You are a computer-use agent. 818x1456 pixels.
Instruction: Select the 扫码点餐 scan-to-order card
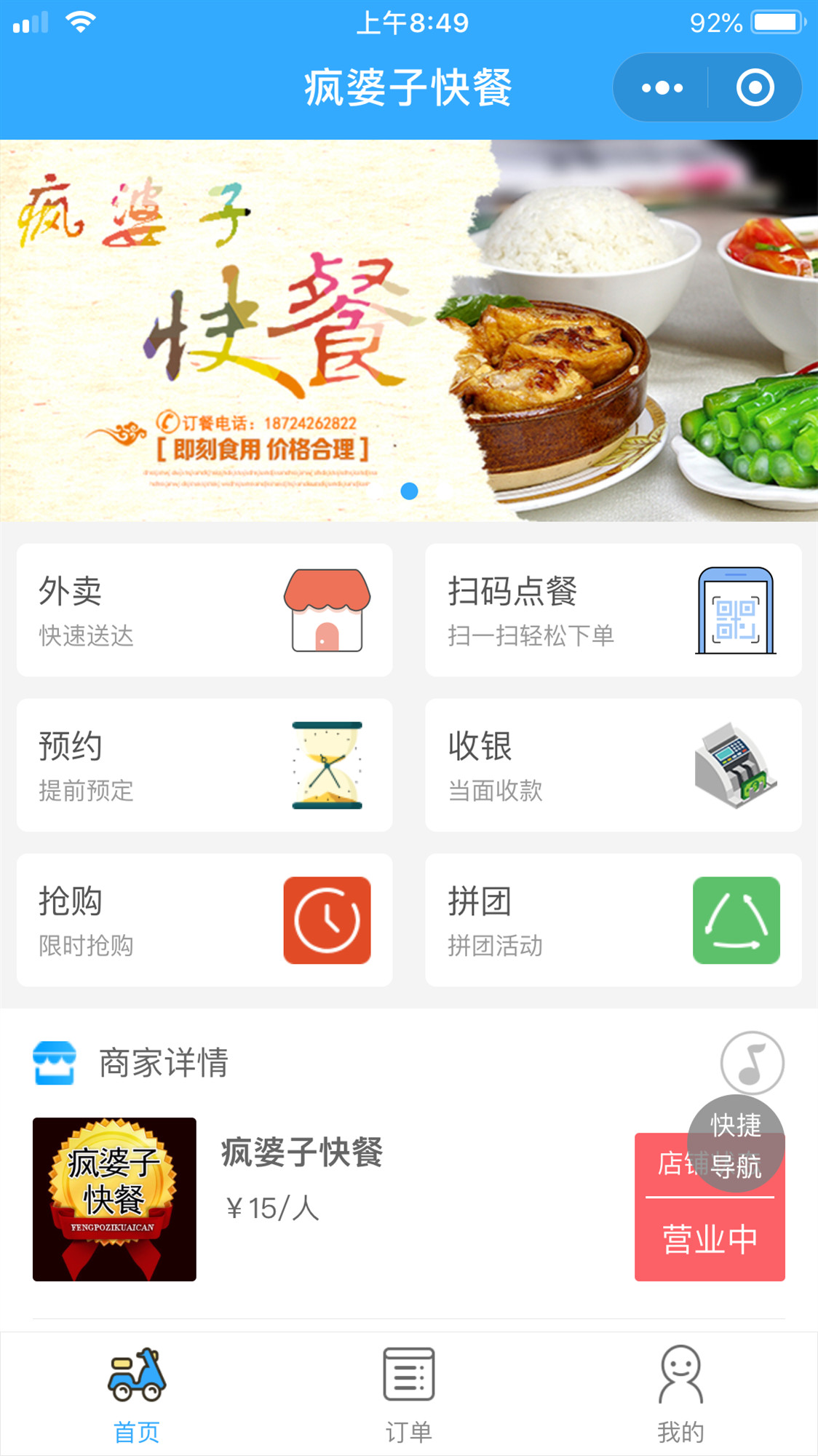point(613,610)
